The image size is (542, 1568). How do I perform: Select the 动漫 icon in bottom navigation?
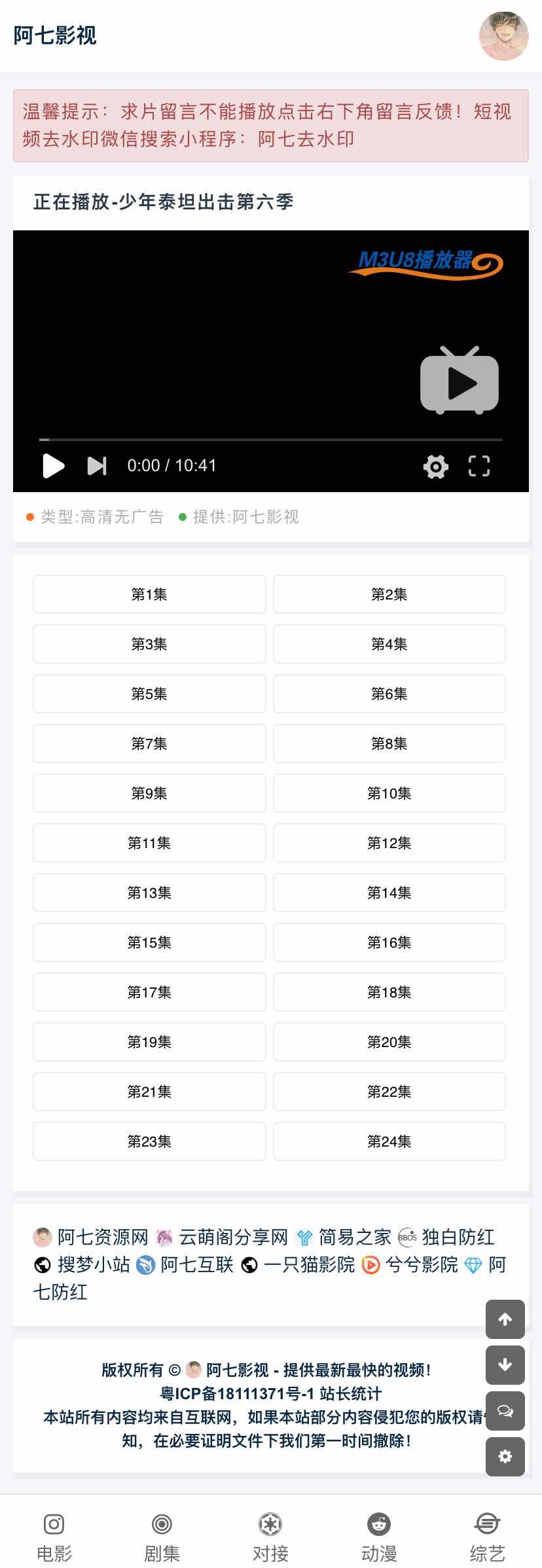click(379, 1525)
